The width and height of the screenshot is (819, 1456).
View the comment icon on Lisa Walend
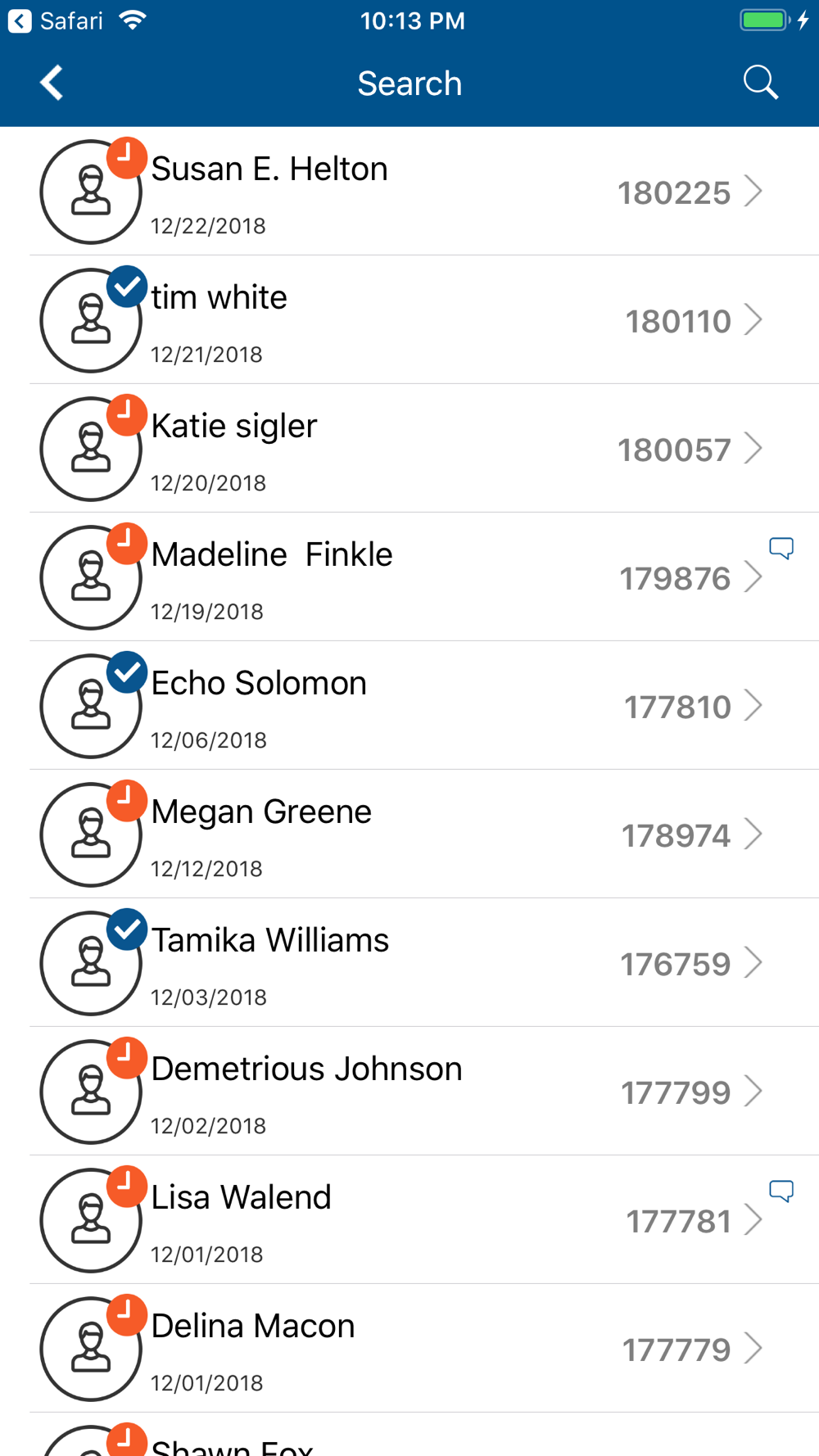tap(781, 1191)
